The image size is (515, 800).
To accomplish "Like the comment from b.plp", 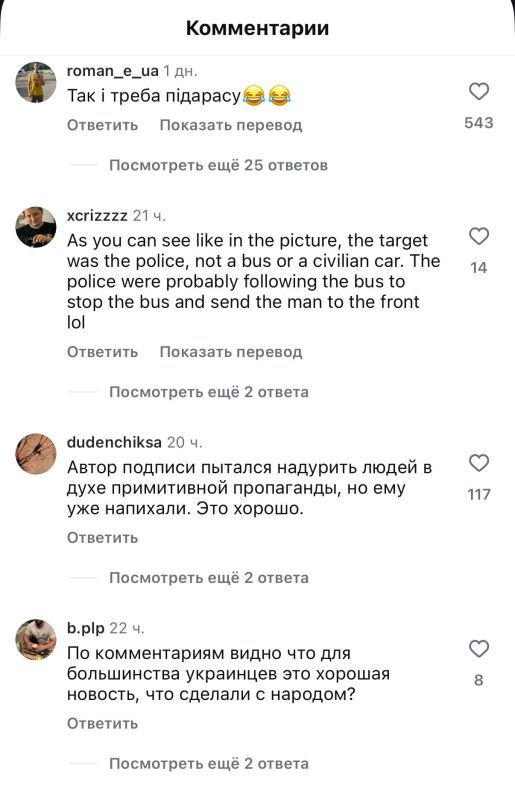I will (x=479, y=649).
